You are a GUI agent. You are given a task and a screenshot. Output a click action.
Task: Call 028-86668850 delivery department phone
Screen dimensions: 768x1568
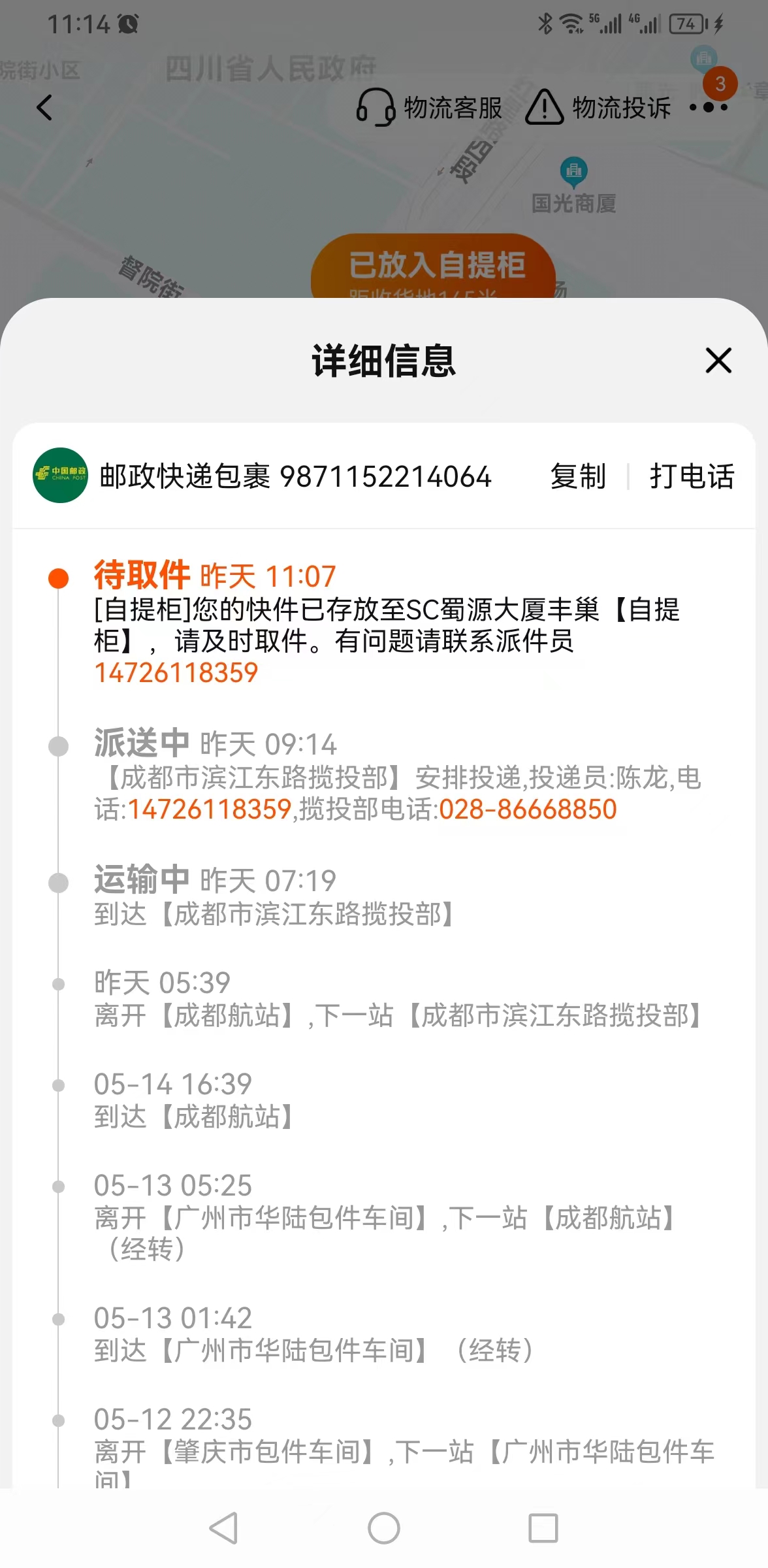[x=528, y=809]
